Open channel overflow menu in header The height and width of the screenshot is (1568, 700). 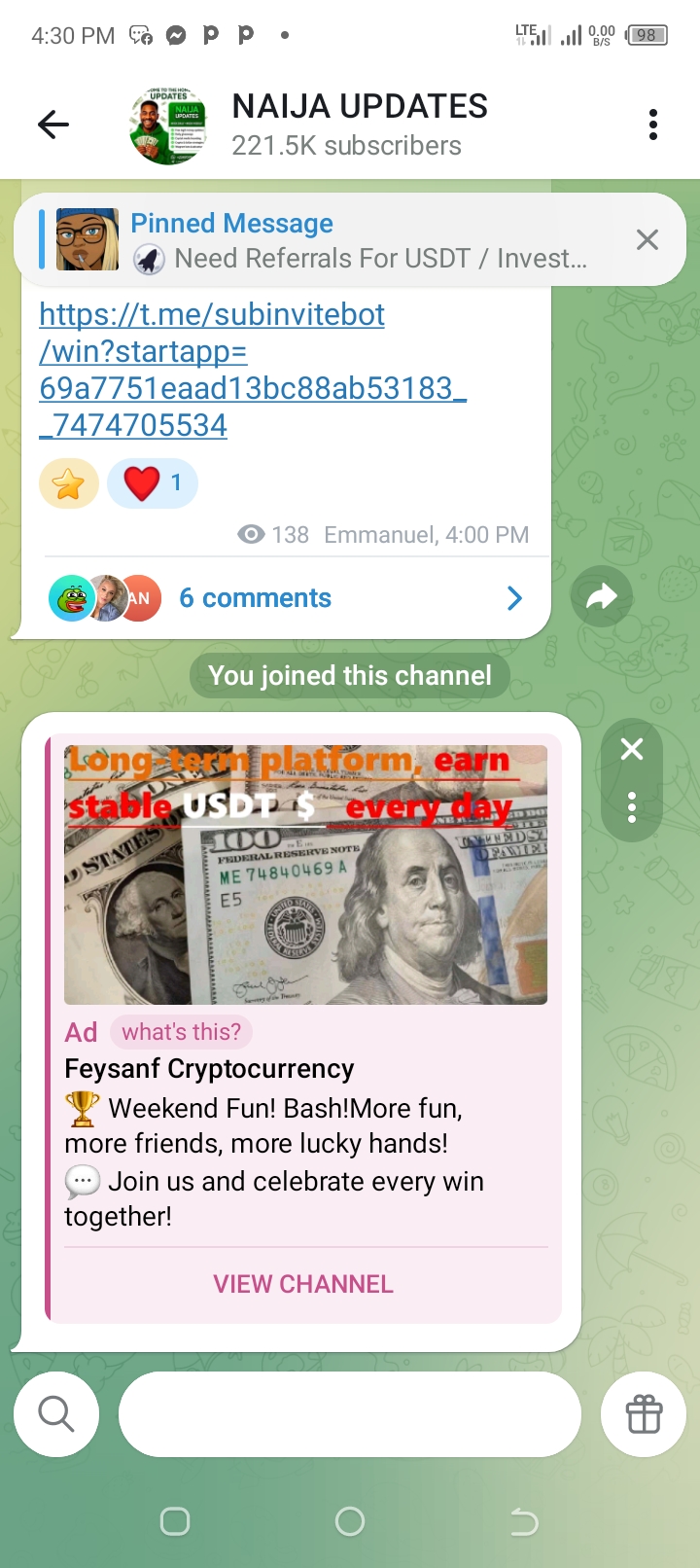tap(652, 125)
